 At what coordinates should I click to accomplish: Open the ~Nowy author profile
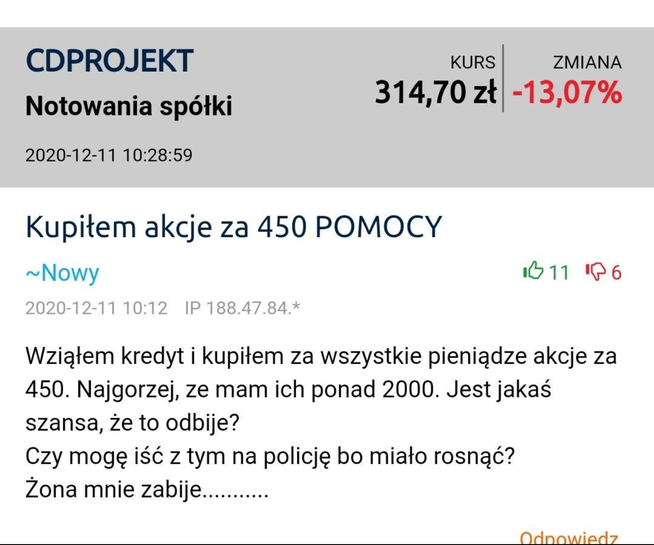pos(62,272)
